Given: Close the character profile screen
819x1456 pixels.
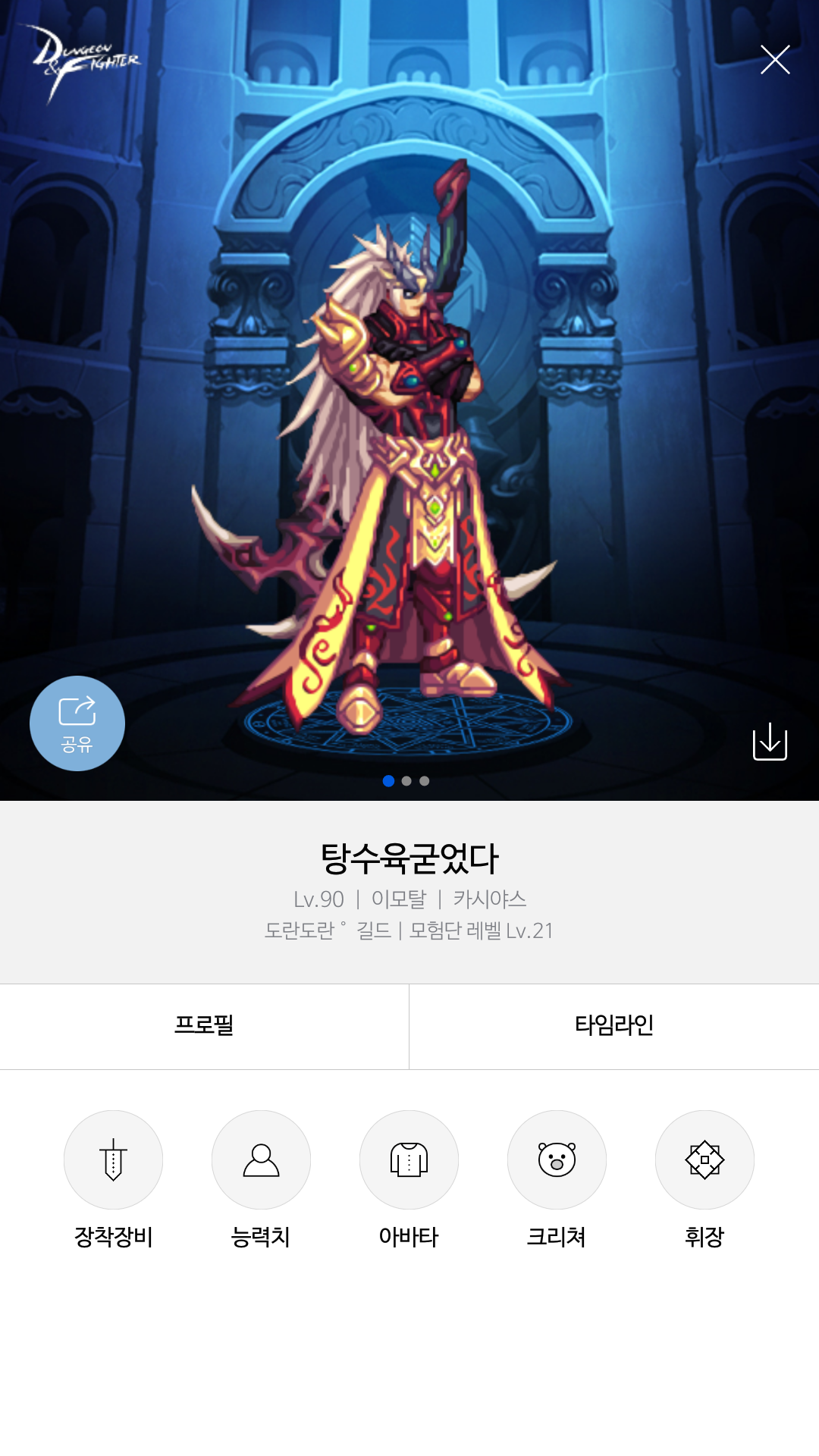Looking at the screenshot, I should click(x=775, y=60).
